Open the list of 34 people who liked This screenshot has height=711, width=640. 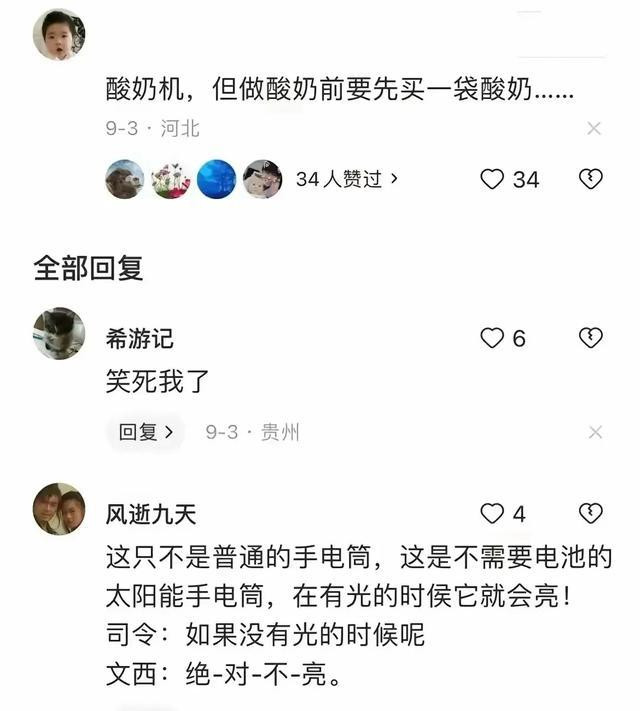click(347, 179)
